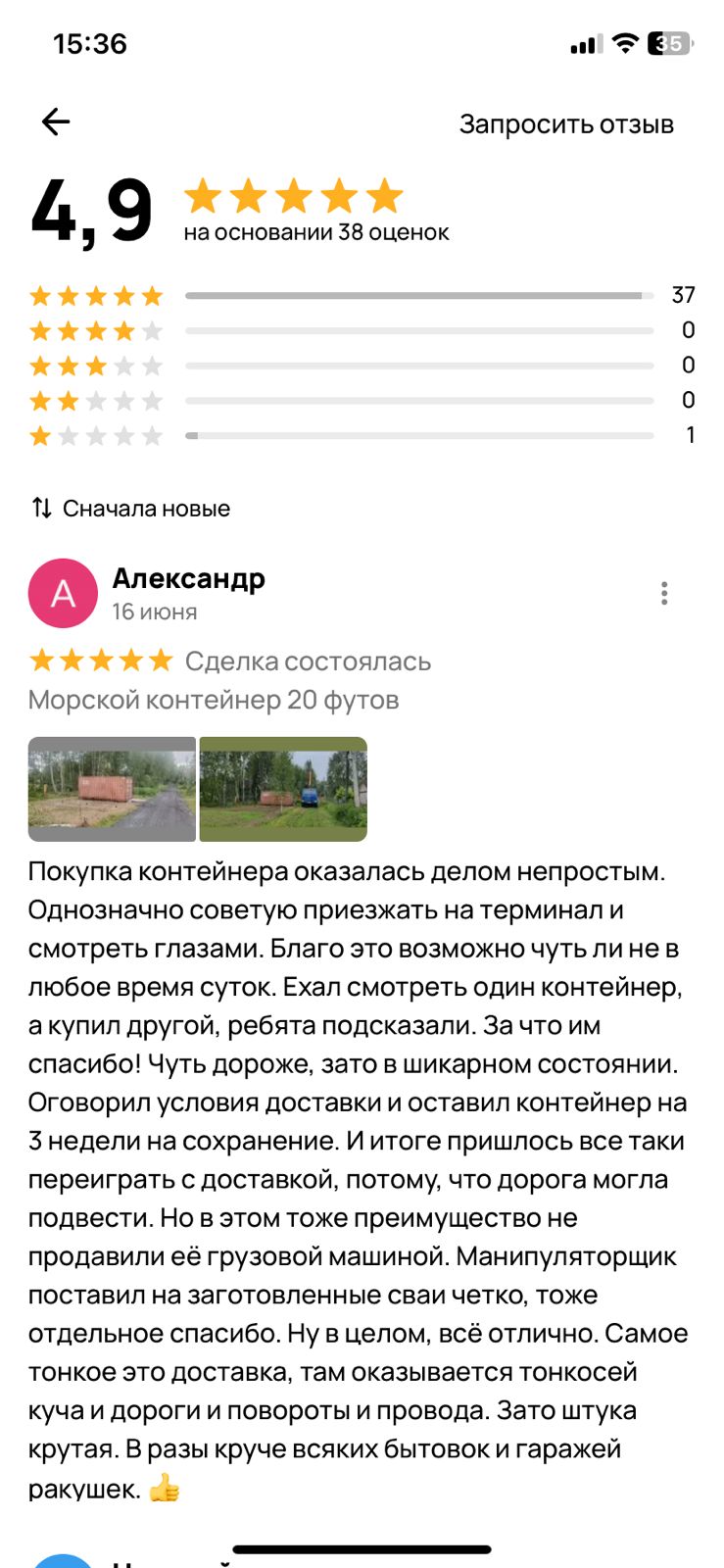Image resolution: width=724 pixels, height=1568 pixels.
Task: Open the Сначала новые sort options
Action: point(131,509)
